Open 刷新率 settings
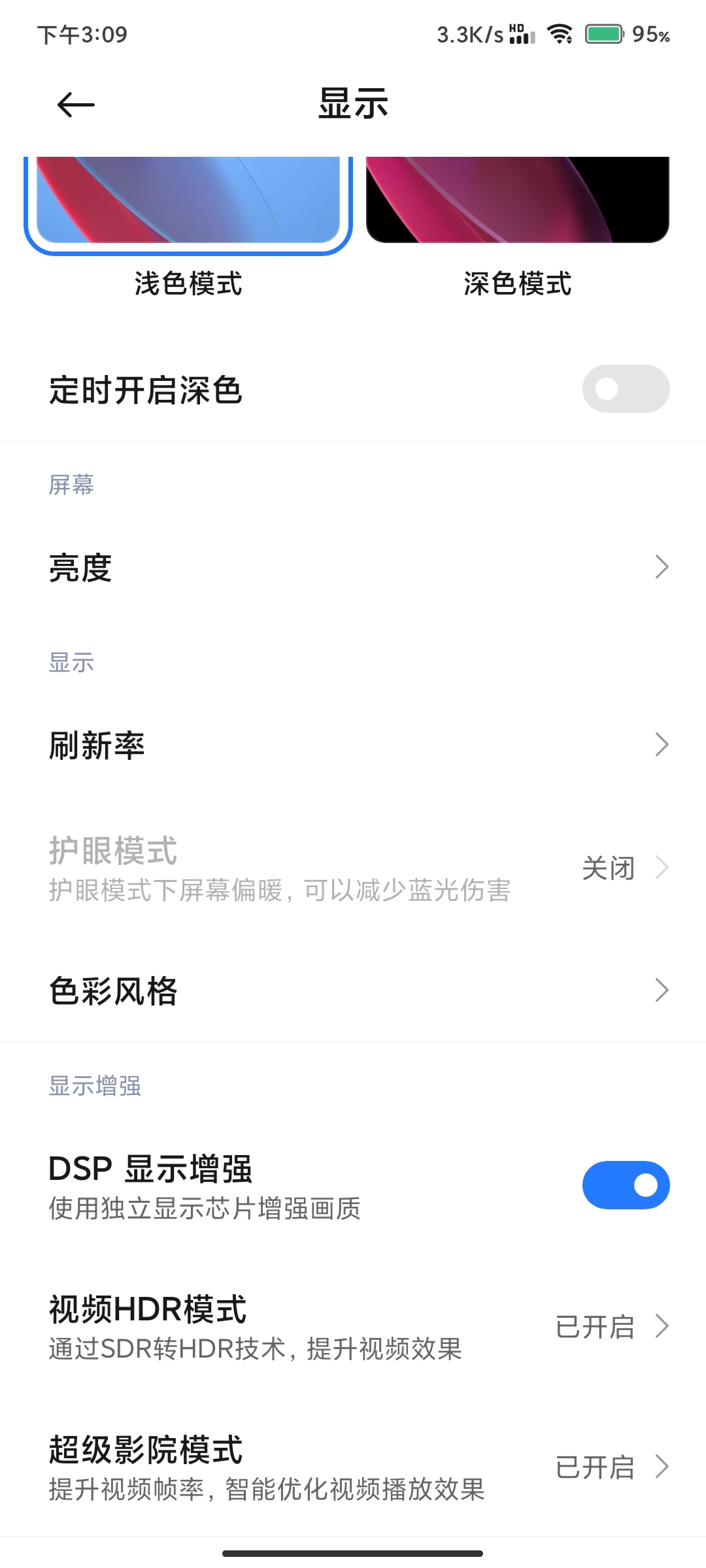The width and height of the screenshot is (706, 1568). click(x=353, y=745)
